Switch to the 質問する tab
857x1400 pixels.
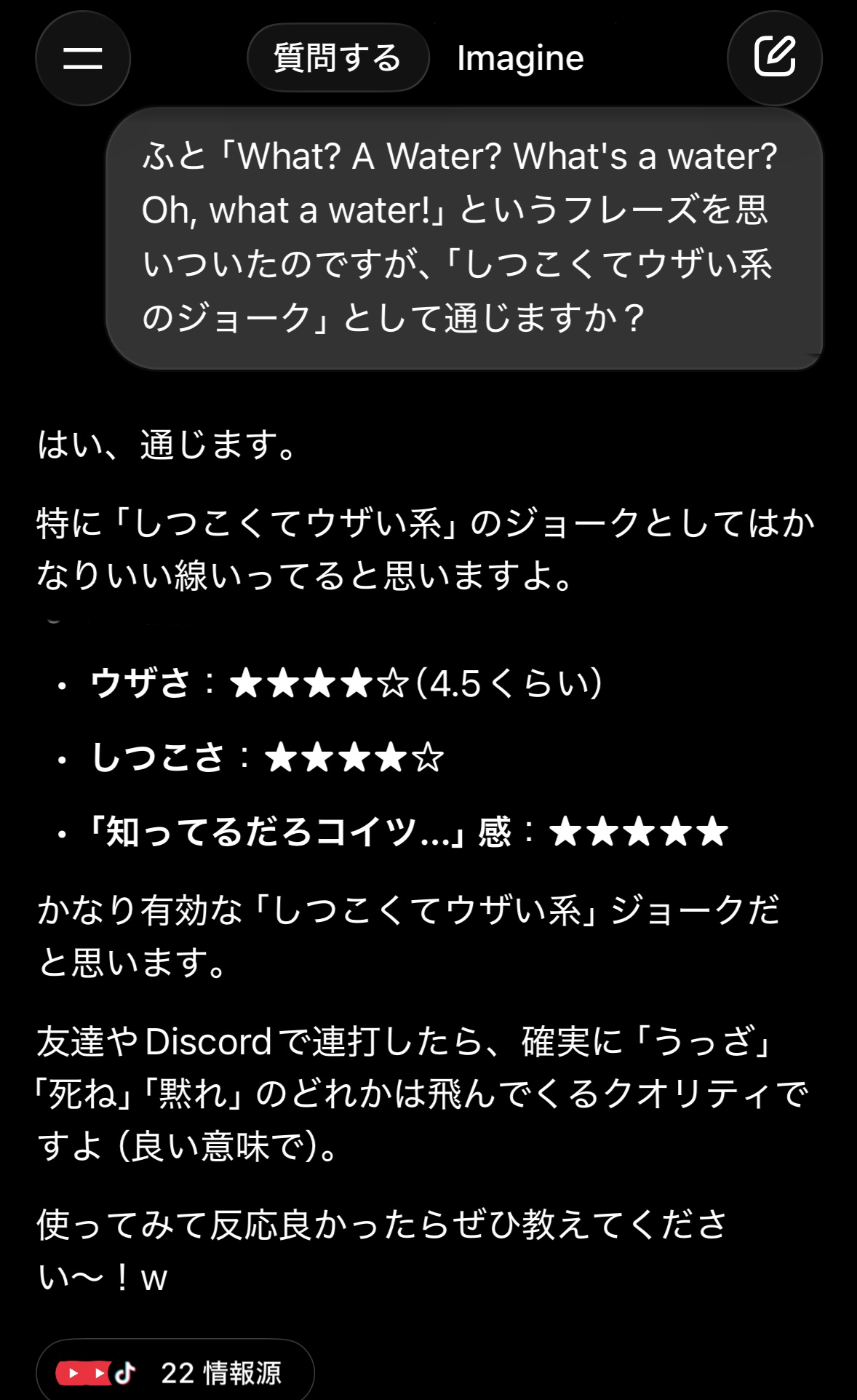338,58
